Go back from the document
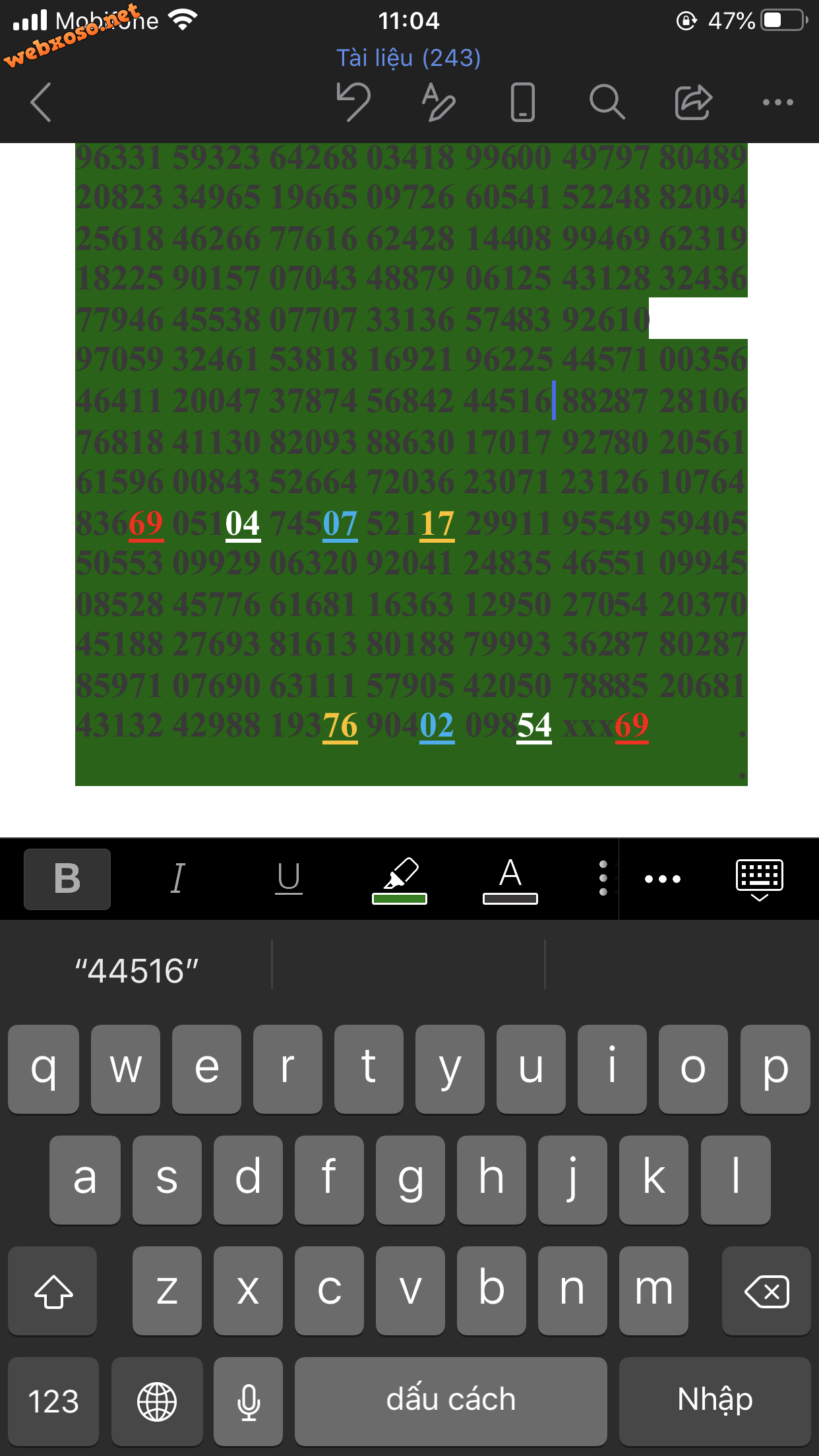 click(41, 102)
